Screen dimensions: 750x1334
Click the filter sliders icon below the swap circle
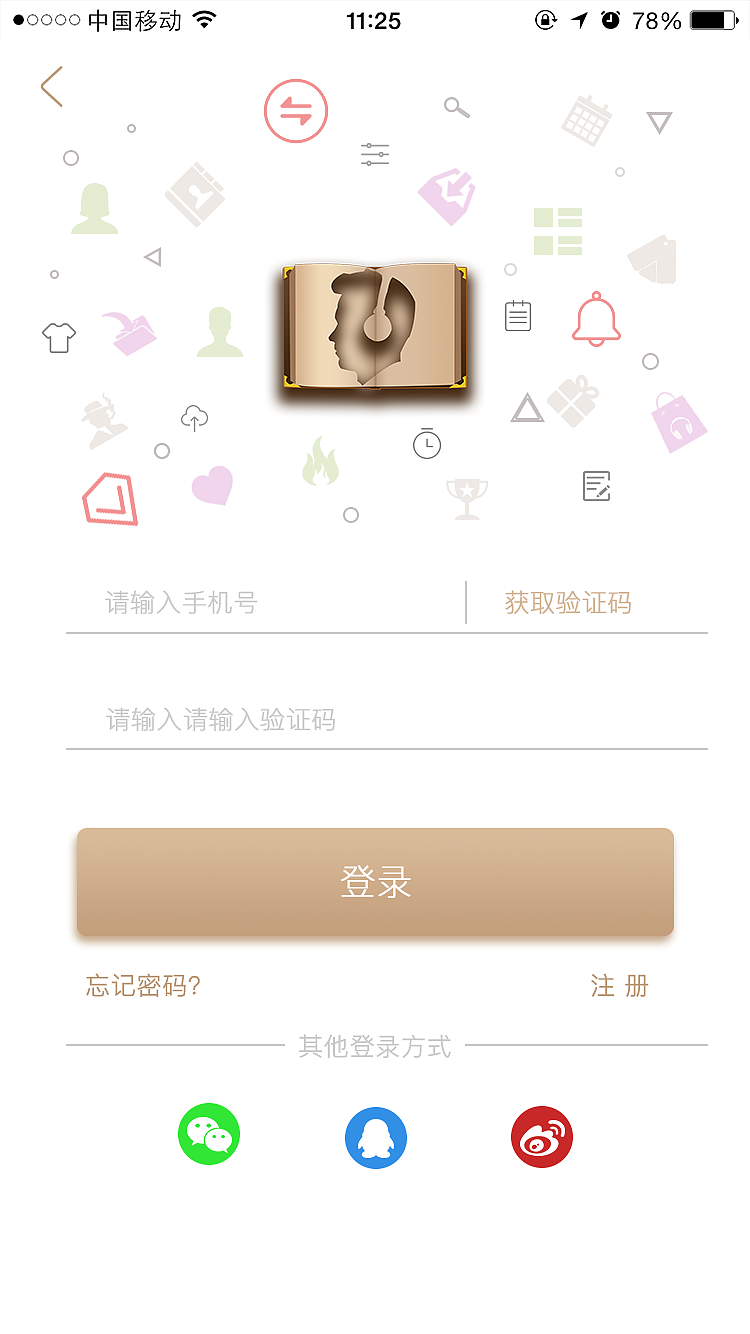coord(374,154)
